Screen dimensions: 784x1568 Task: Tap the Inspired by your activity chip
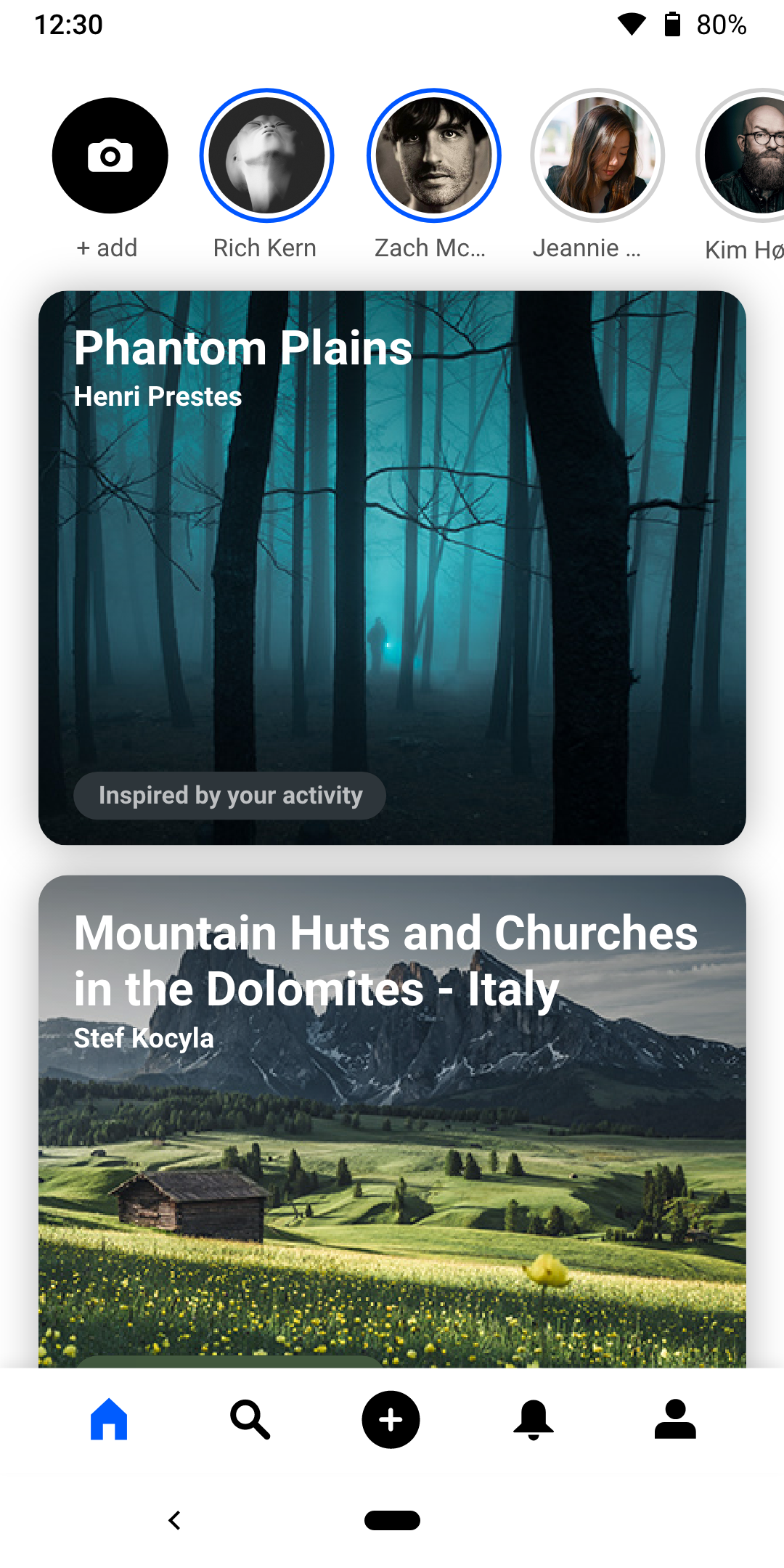click(229, 796)
